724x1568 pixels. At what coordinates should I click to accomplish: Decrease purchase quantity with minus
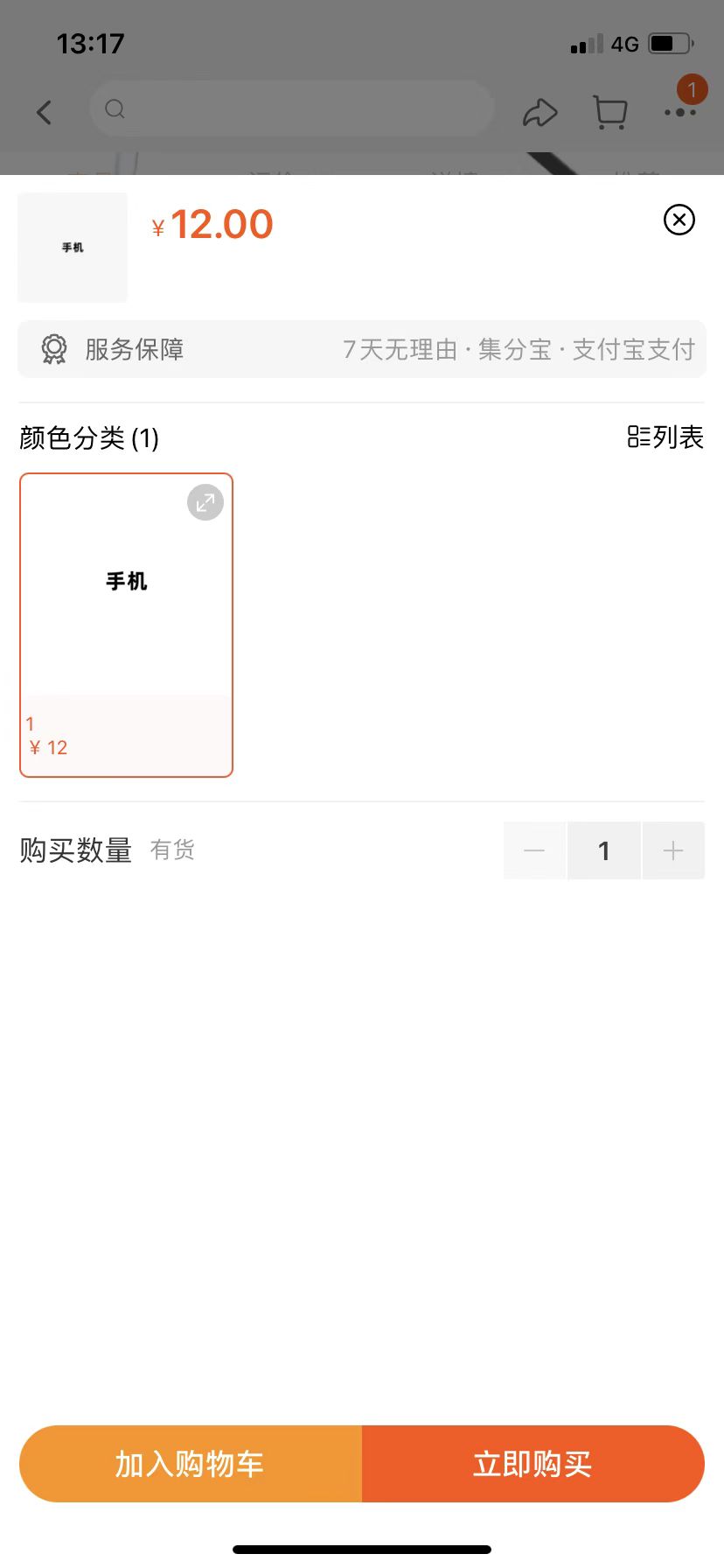[x=534, y=850]
